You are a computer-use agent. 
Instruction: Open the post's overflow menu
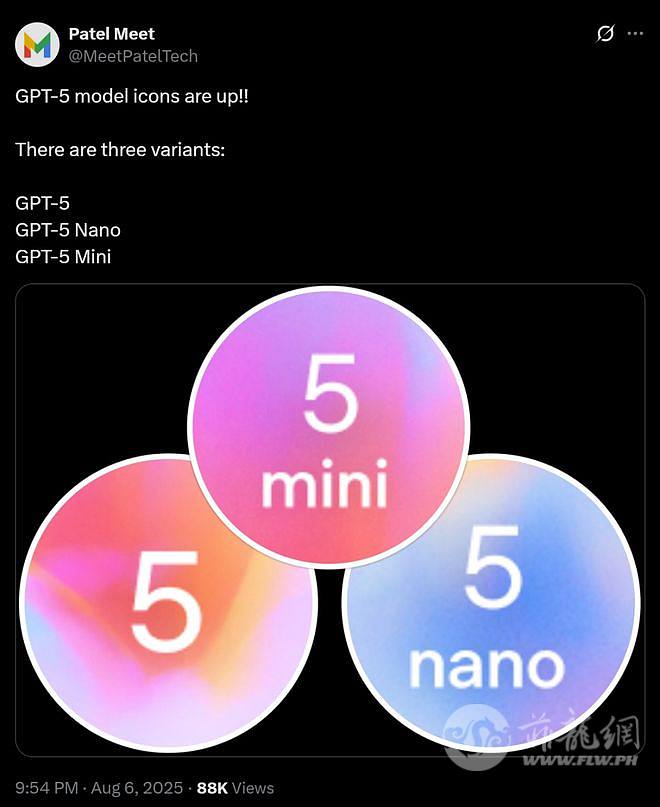[x=635, y=34]
